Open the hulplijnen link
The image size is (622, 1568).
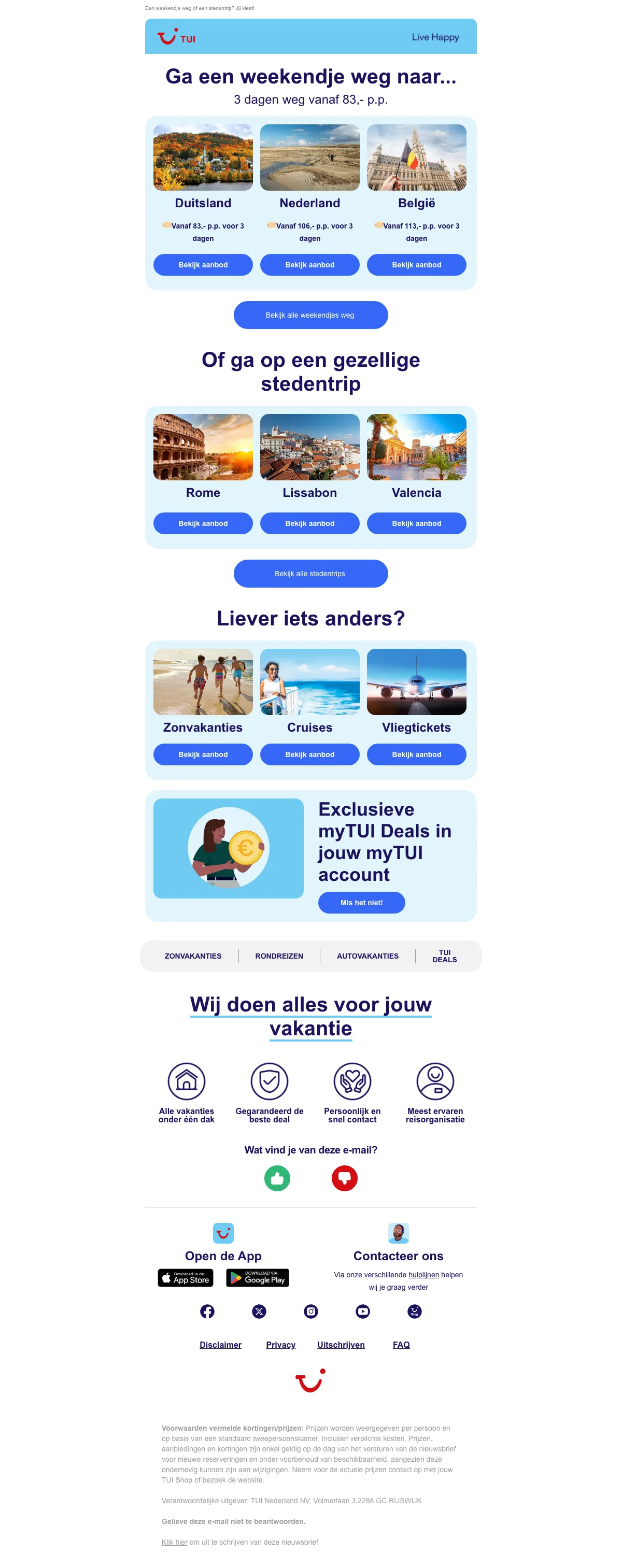tap(423, 1275)
